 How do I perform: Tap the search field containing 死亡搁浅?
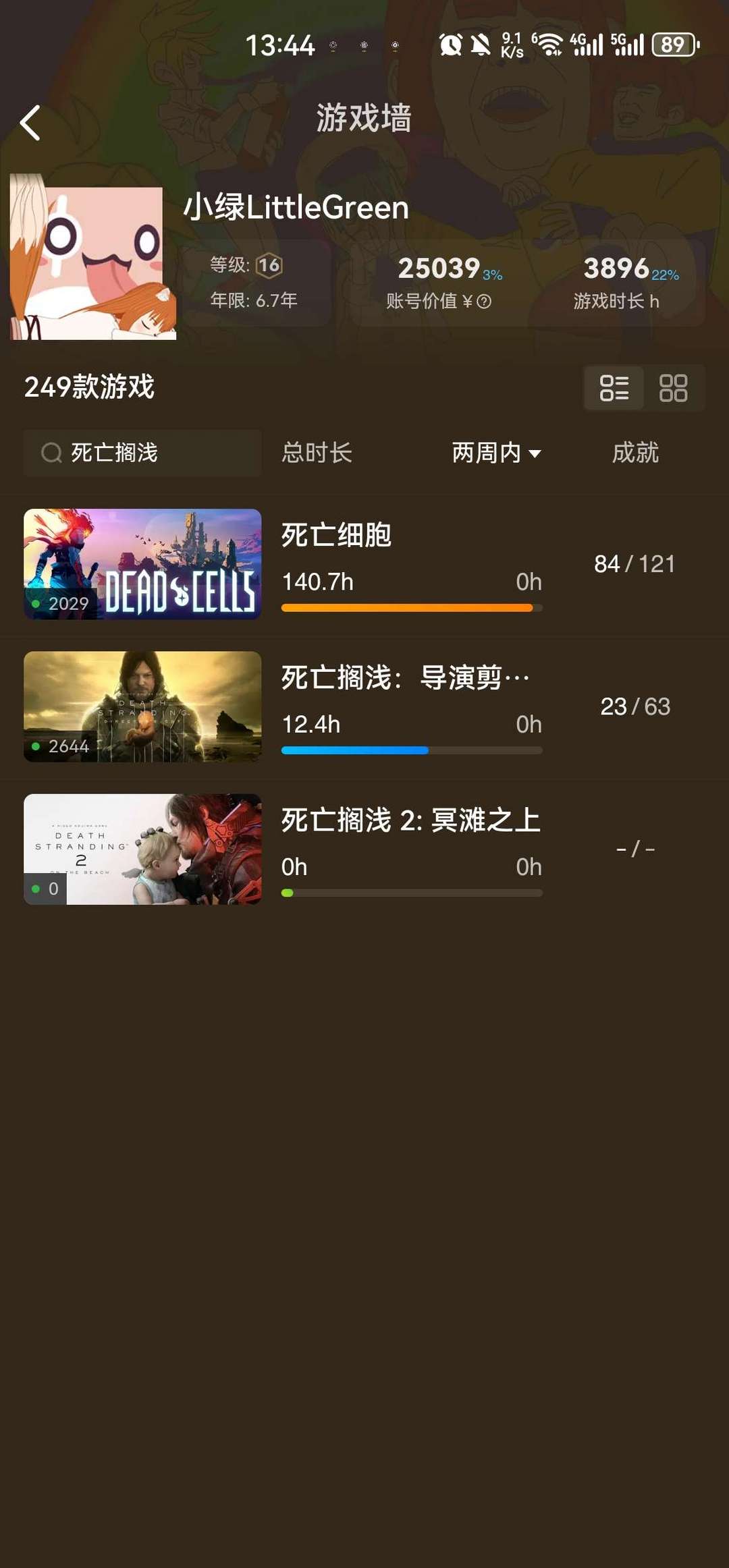coord(142,453)
